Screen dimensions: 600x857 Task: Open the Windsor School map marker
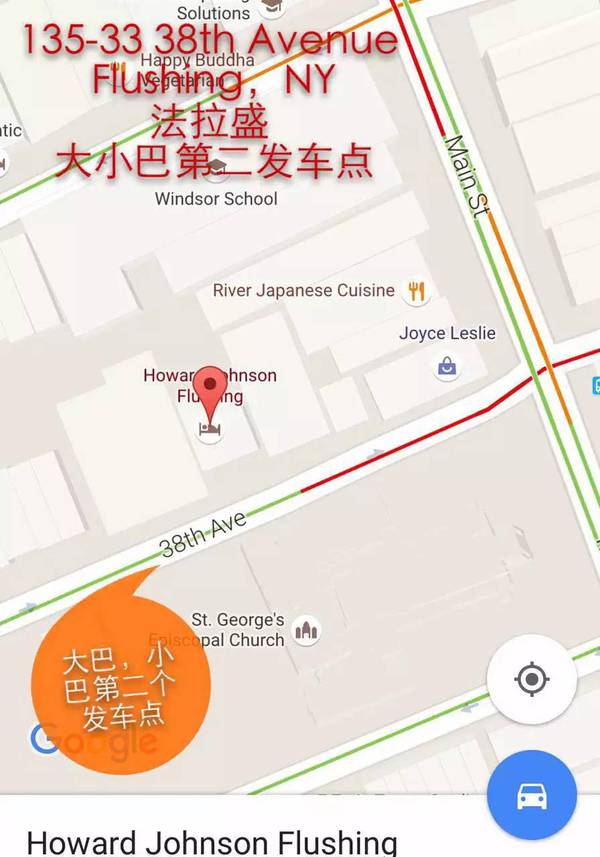pyautogui.click(x=216, y=174)
